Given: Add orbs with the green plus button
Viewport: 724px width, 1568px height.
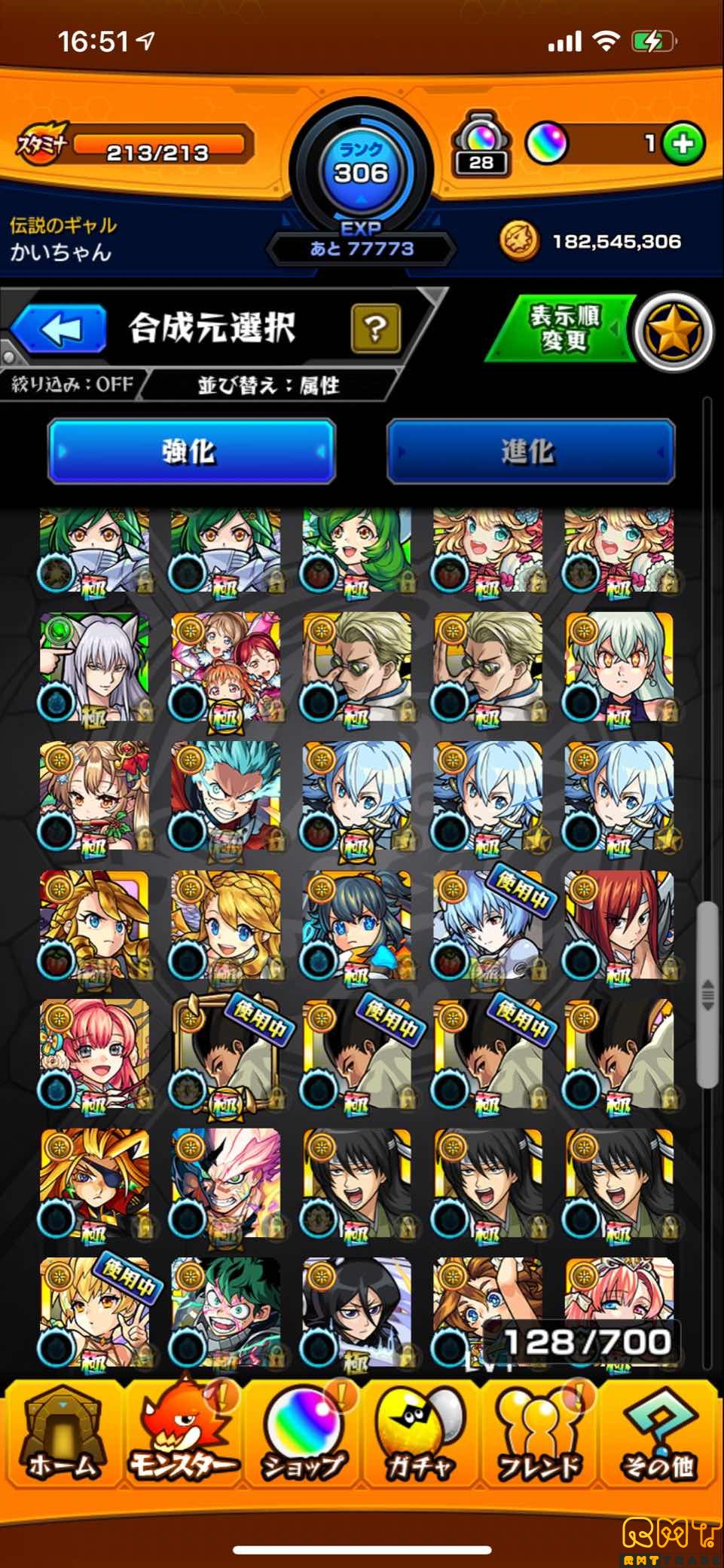Looking at the screenshot, I should (683, 143).
